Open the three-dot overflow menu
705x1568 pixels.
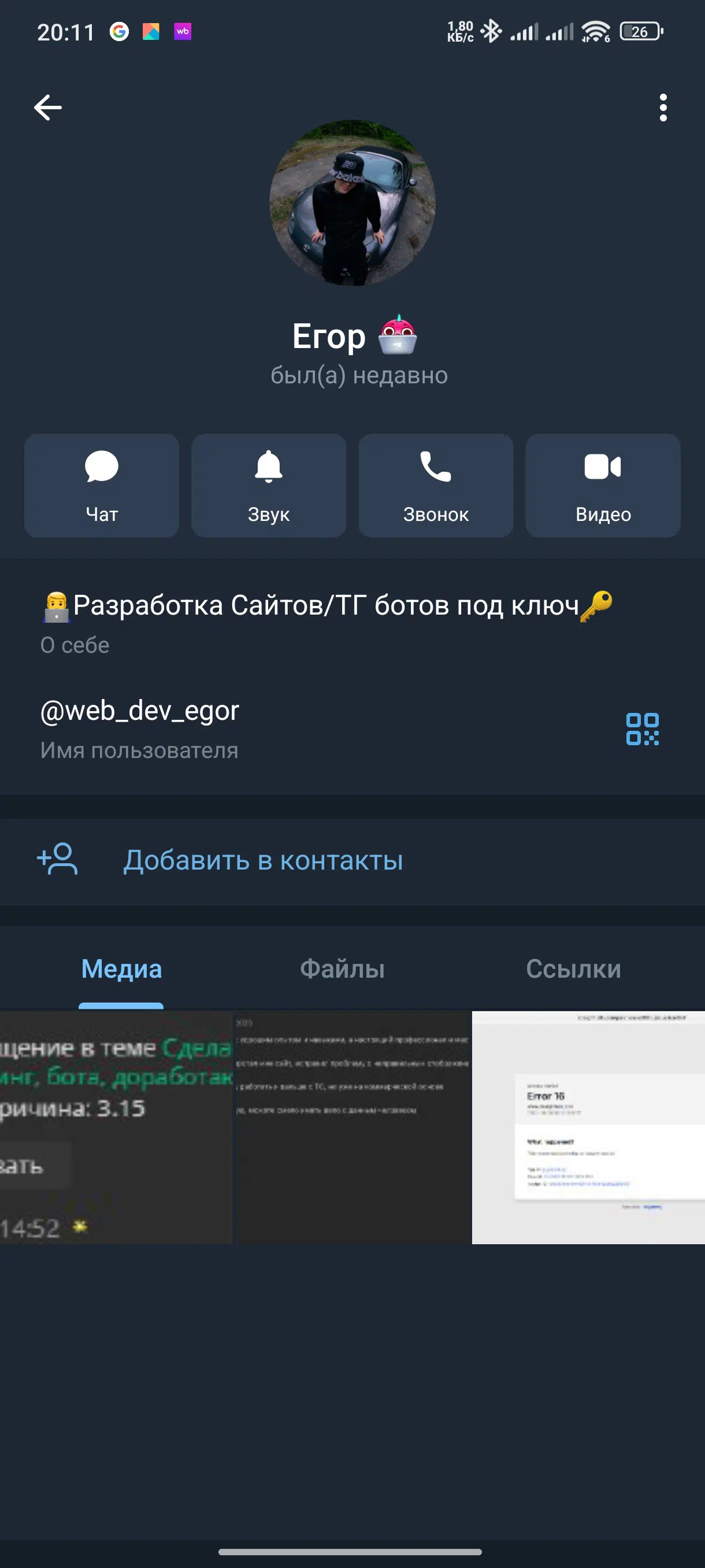[662, 108]
